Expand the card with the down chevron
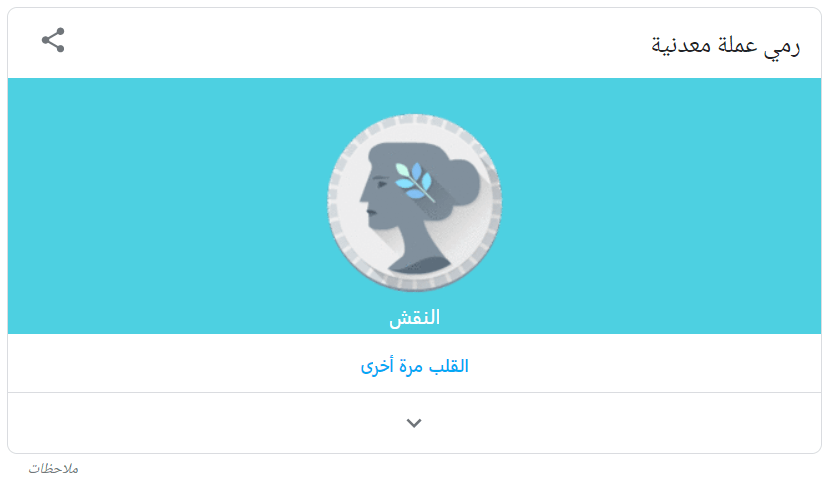Viewport: 826px width, 486px height. click(x=414, y=423)
